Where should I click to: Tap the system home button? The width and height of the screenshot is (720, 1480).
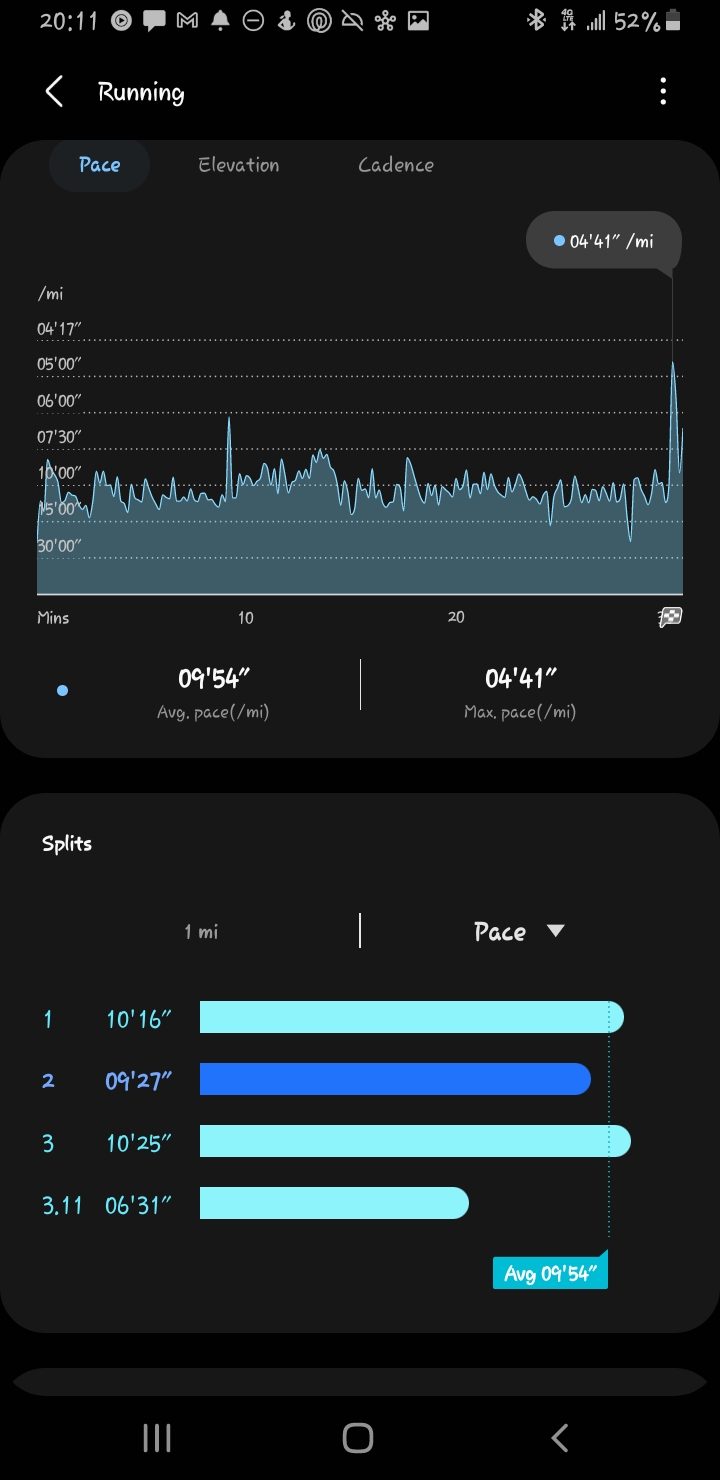pyautogui.click(x=358, y=1438)
